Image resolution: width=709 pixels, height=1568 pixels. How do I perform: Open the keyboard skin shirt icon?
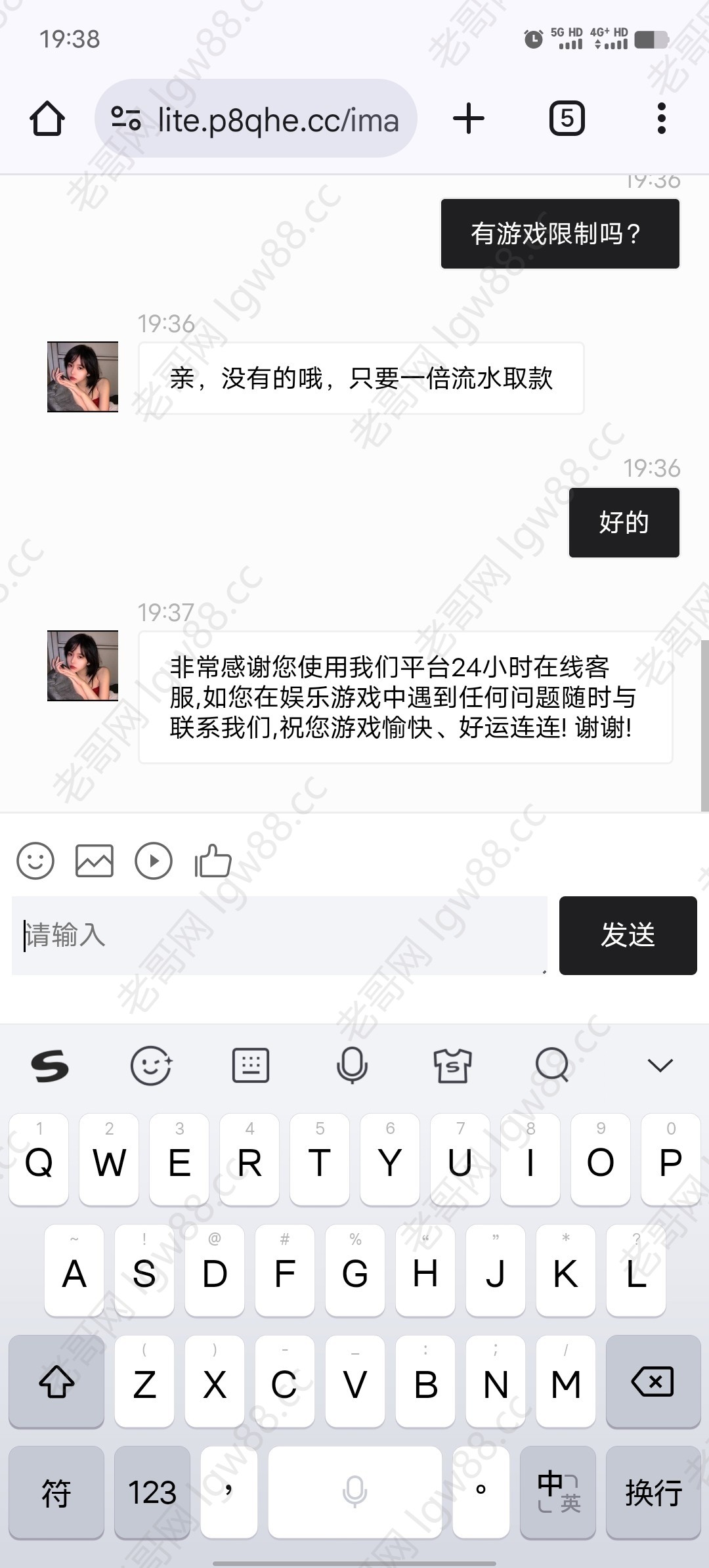click(452, 1065)
